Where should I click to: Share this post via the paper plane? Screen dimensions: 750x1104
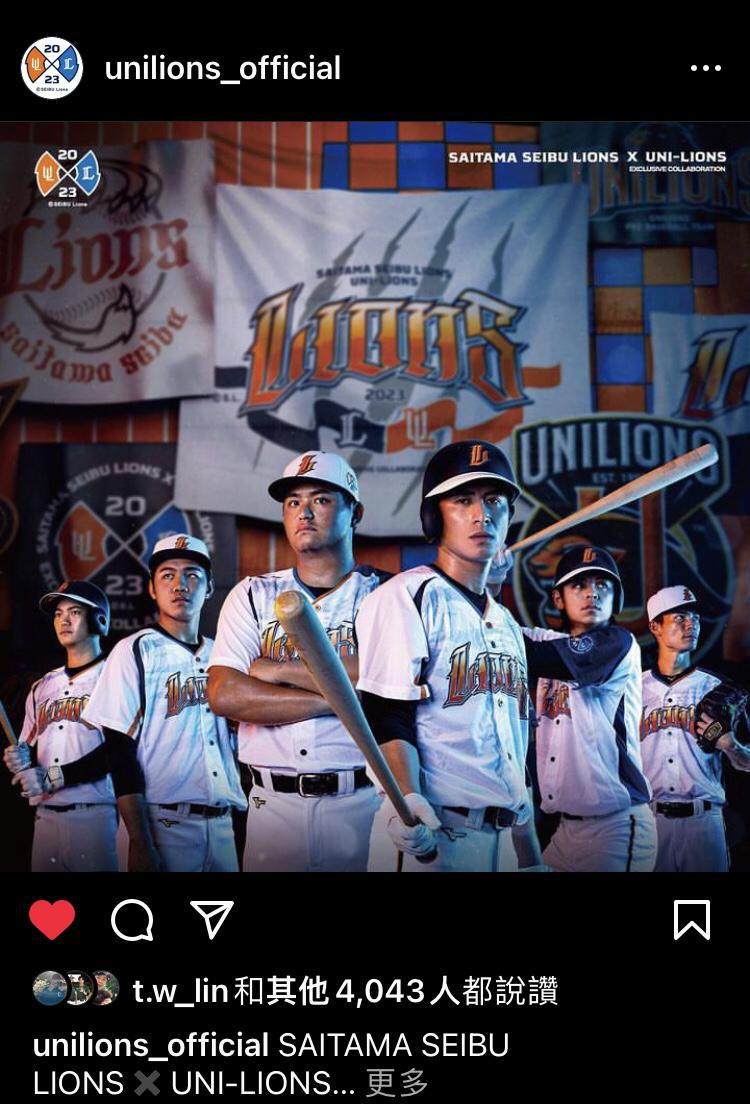click(x=211, y=919)
